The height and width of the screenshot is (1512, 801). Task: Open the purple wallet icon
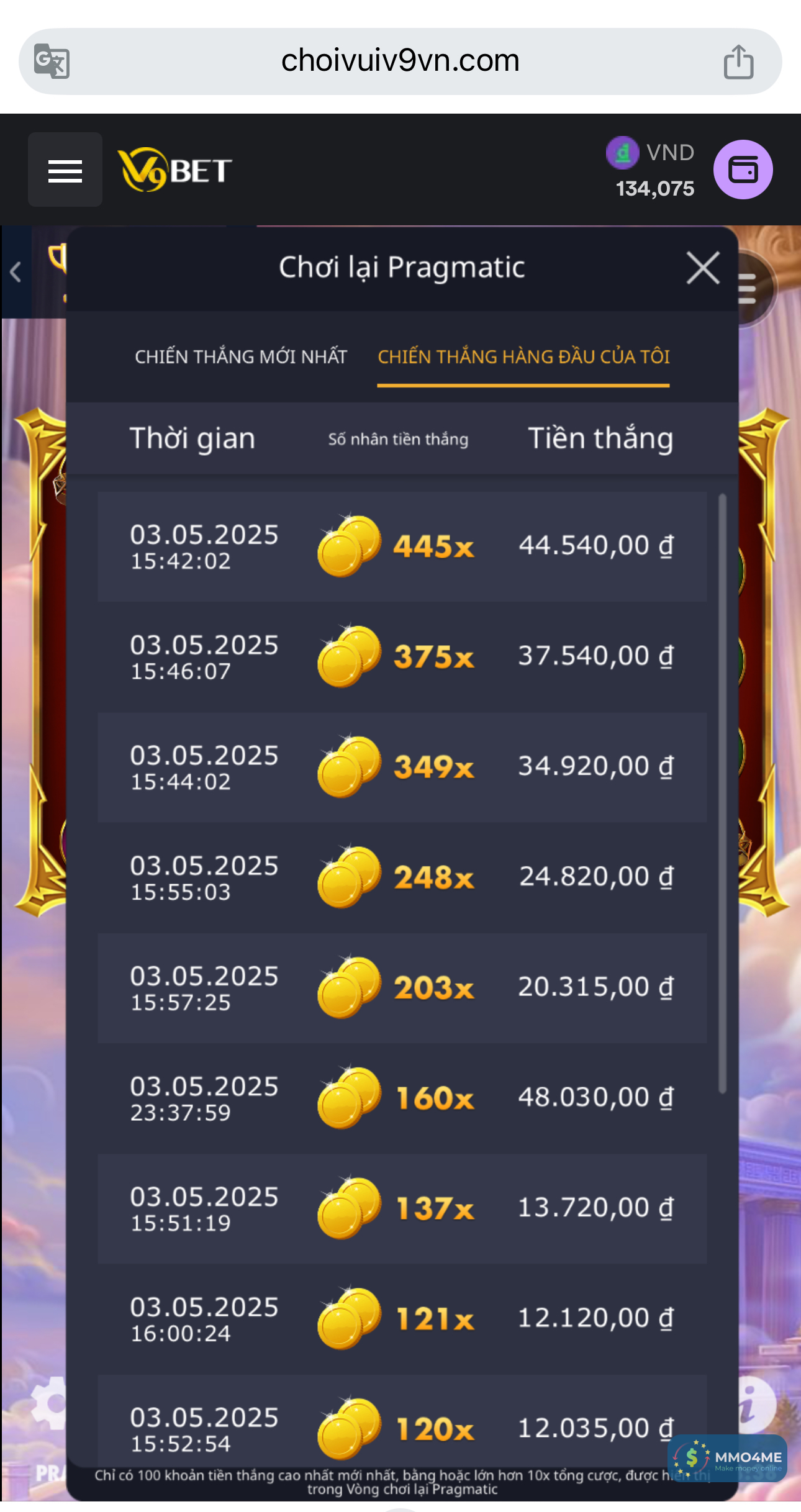coord(743,170)
